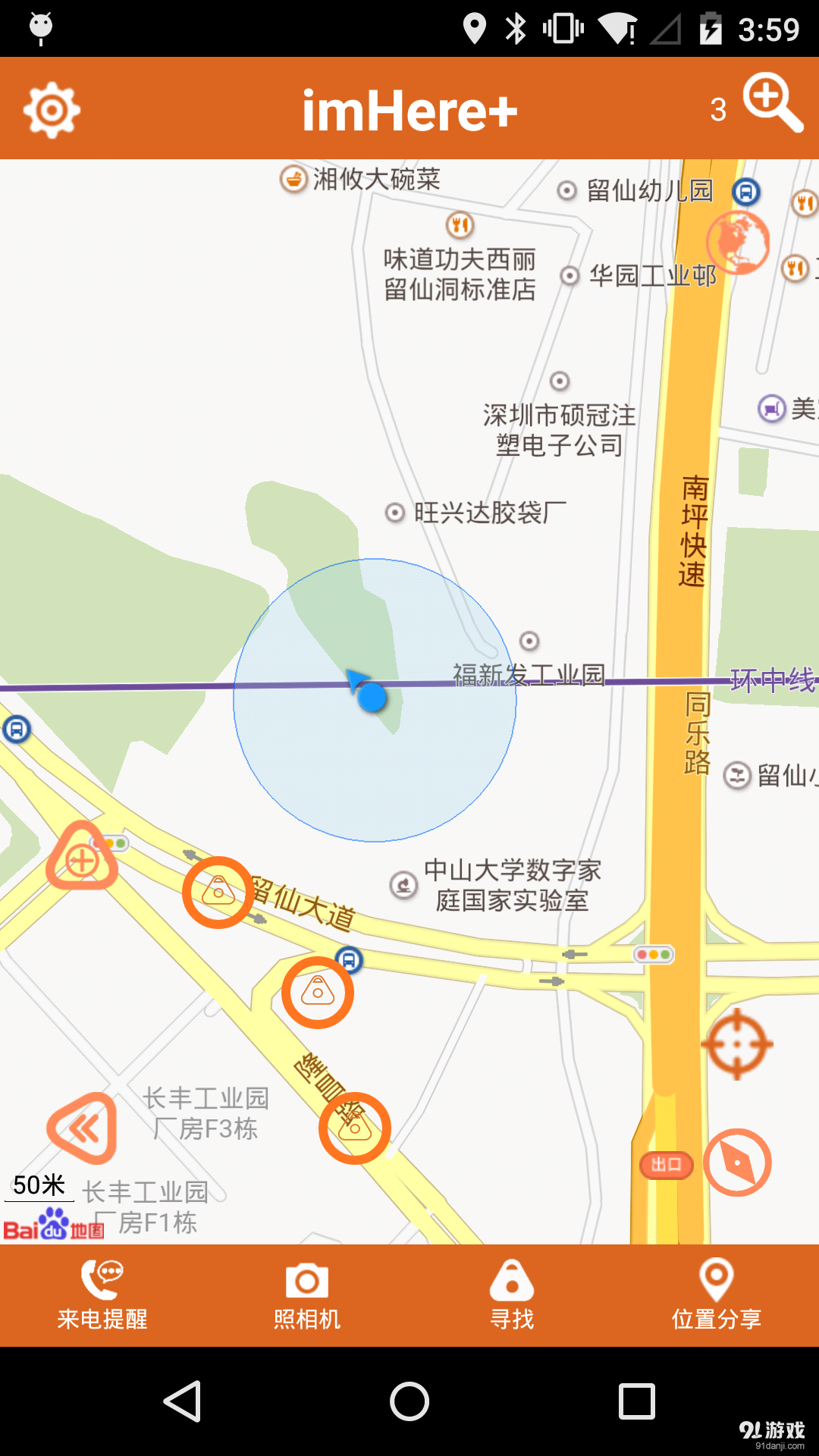The image size is (819, 1456).
Task: Switch to the 寻找 tab
Action: [x=512, y=1295]
